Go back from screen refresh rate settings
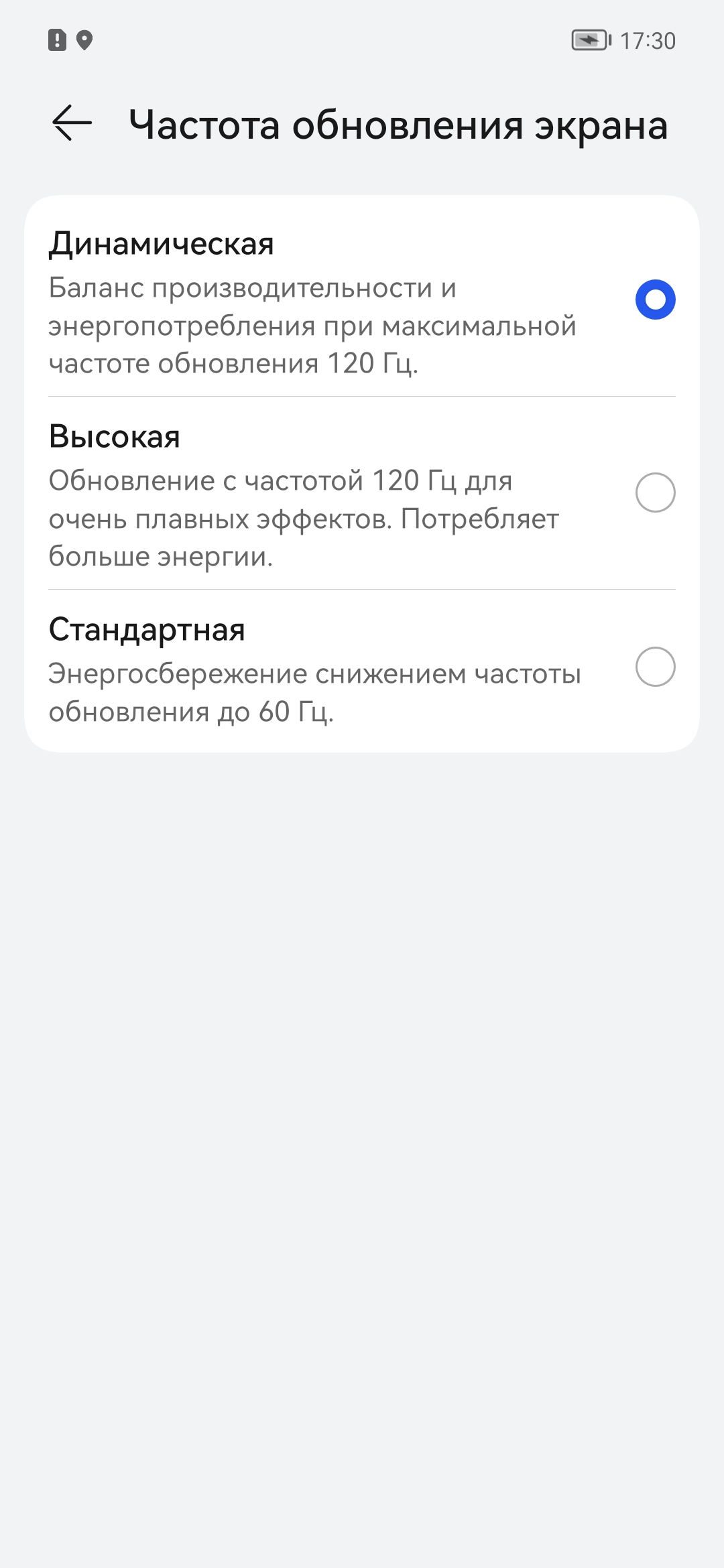The image size is (724, 1568). click(72, 123)
